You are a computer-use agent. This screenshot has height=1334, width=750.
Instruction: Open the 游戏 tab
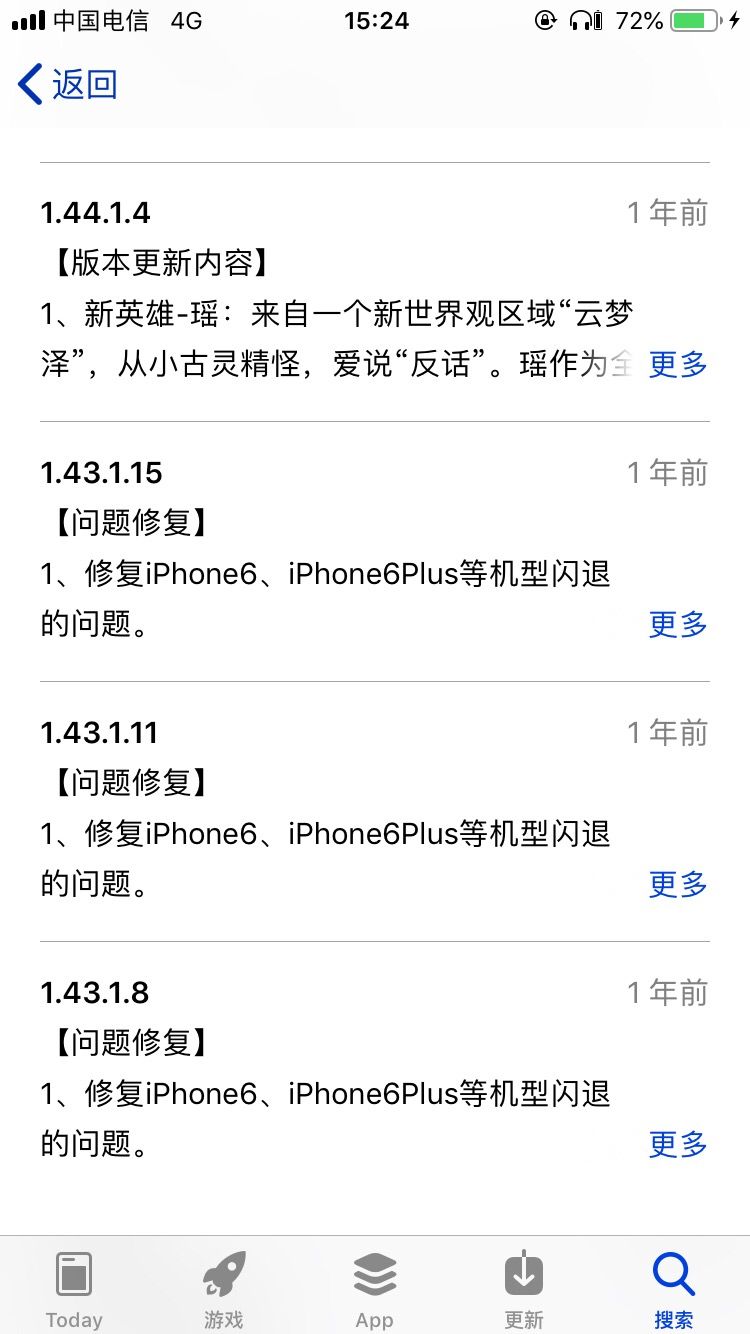[x=224, y=1289]
